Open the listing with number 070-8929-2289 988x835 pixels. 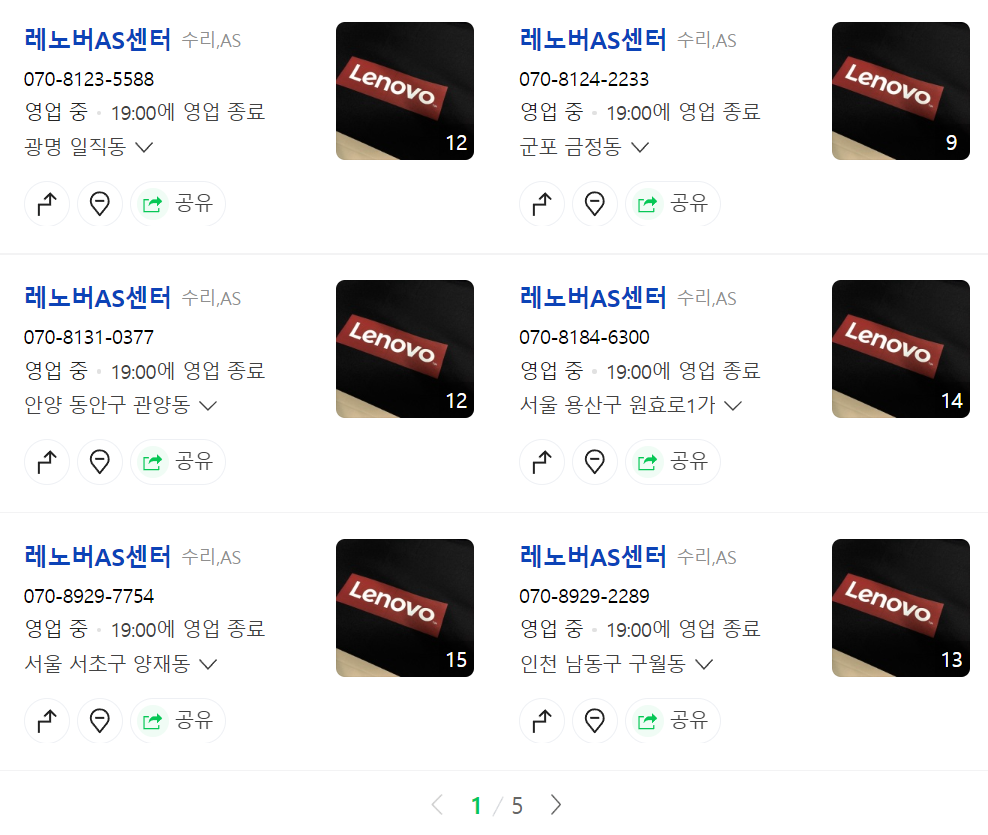tap(593, 556)
